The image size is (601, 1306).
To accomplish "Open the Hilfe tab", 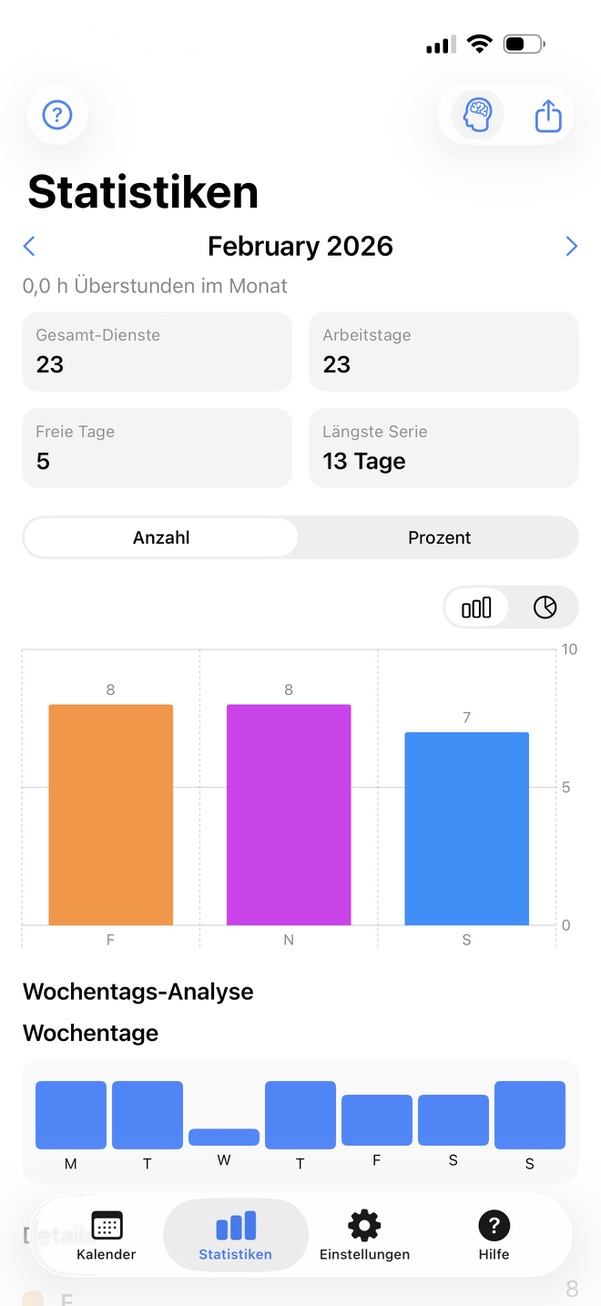I will click(494, 1234).
